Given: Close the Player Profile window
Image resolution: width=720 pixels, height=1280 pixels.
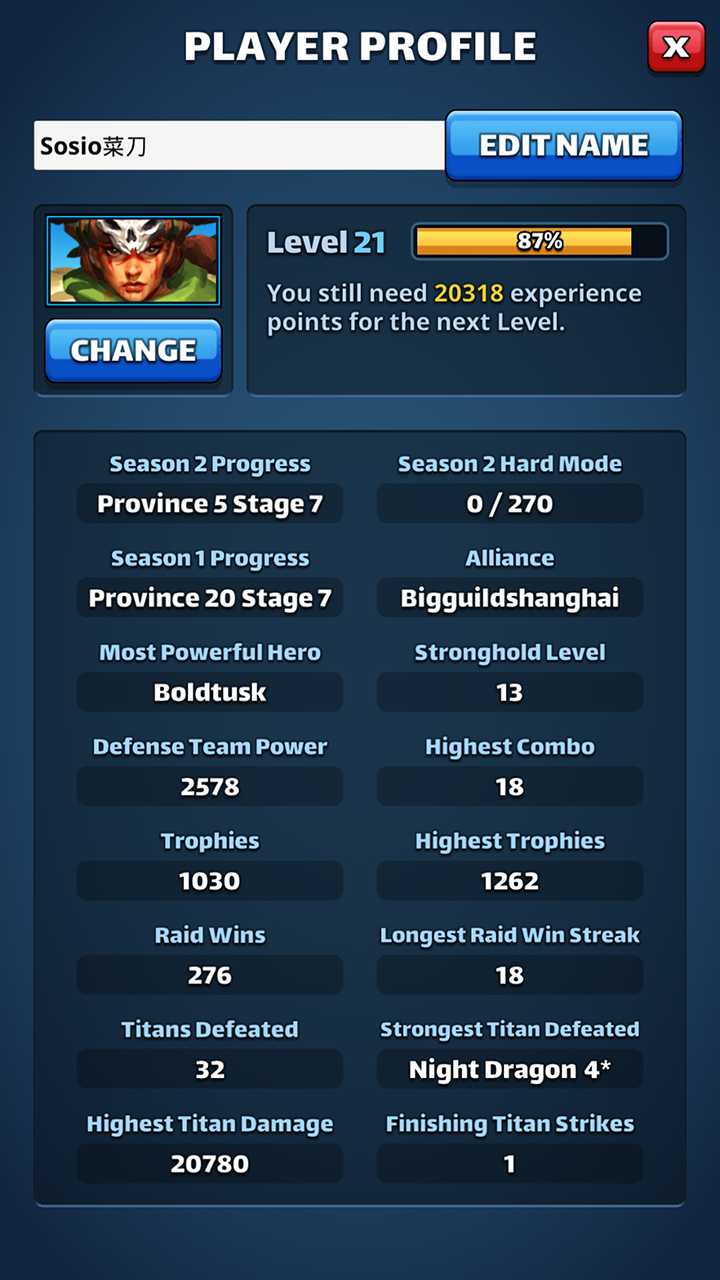Looking at the screenshot, I should pyautogui.click(x=676, y=47).
